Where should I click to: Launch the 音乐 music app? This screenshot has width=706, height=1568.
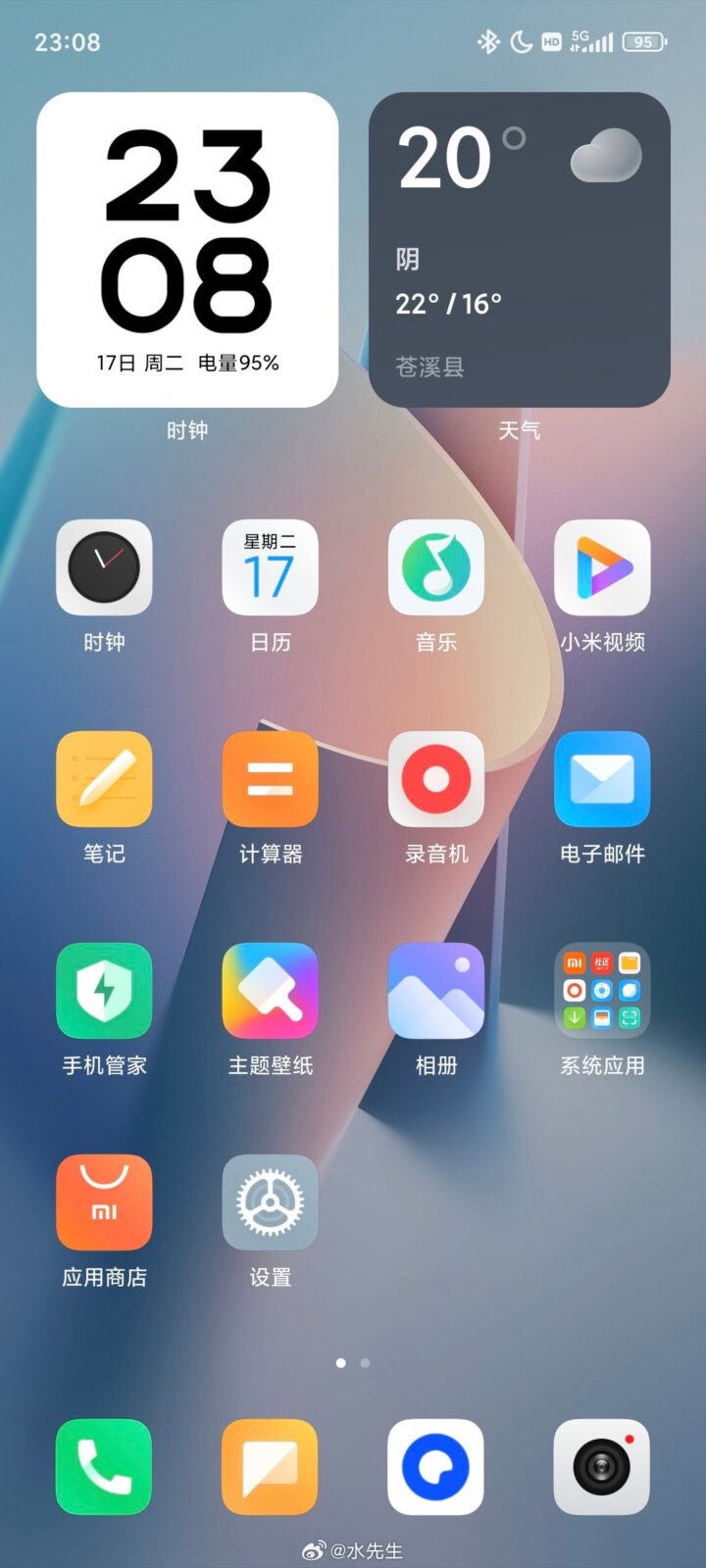tap(435, 567)
